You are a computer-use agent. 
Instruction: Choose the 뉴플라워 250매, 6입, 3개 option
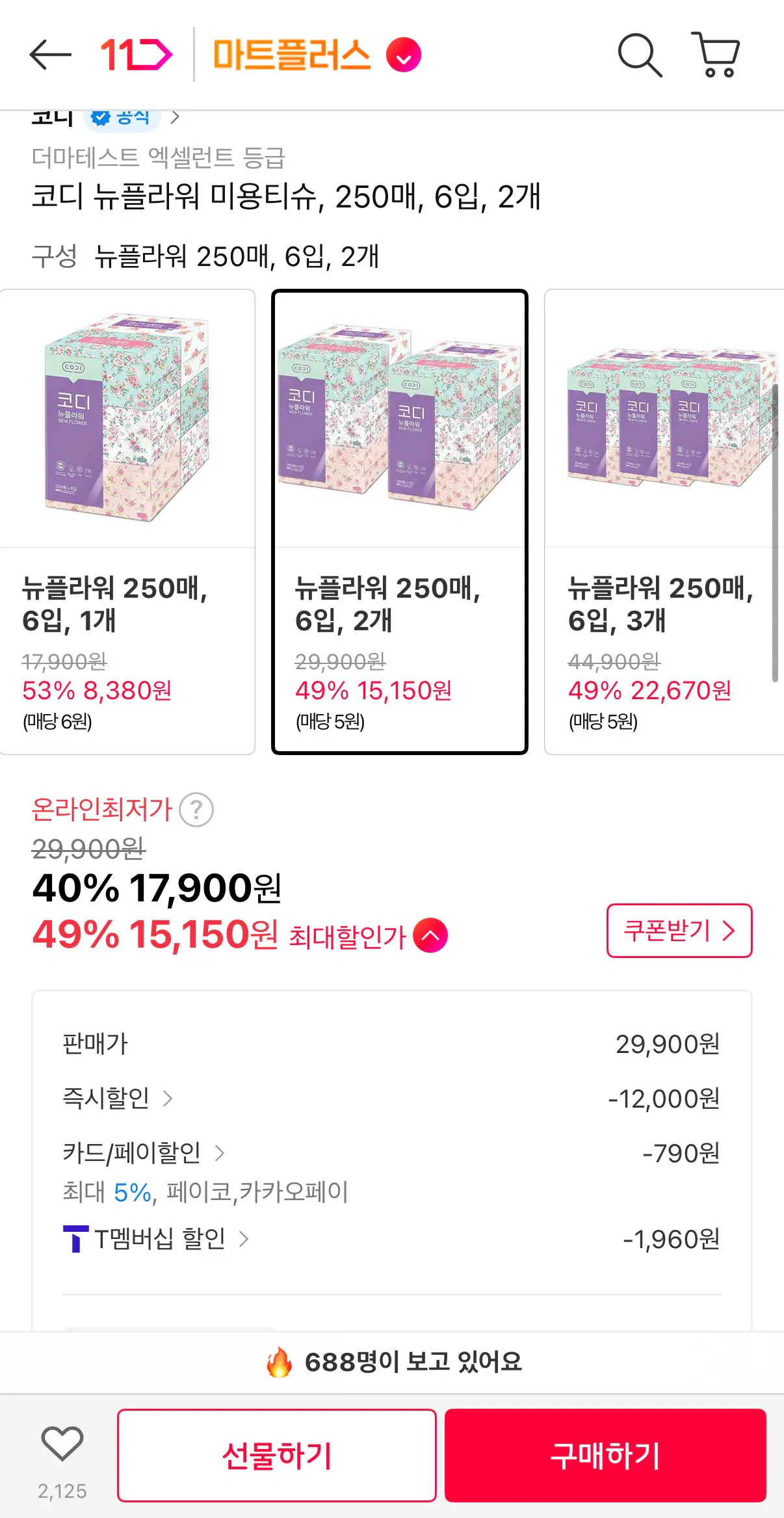663,521
